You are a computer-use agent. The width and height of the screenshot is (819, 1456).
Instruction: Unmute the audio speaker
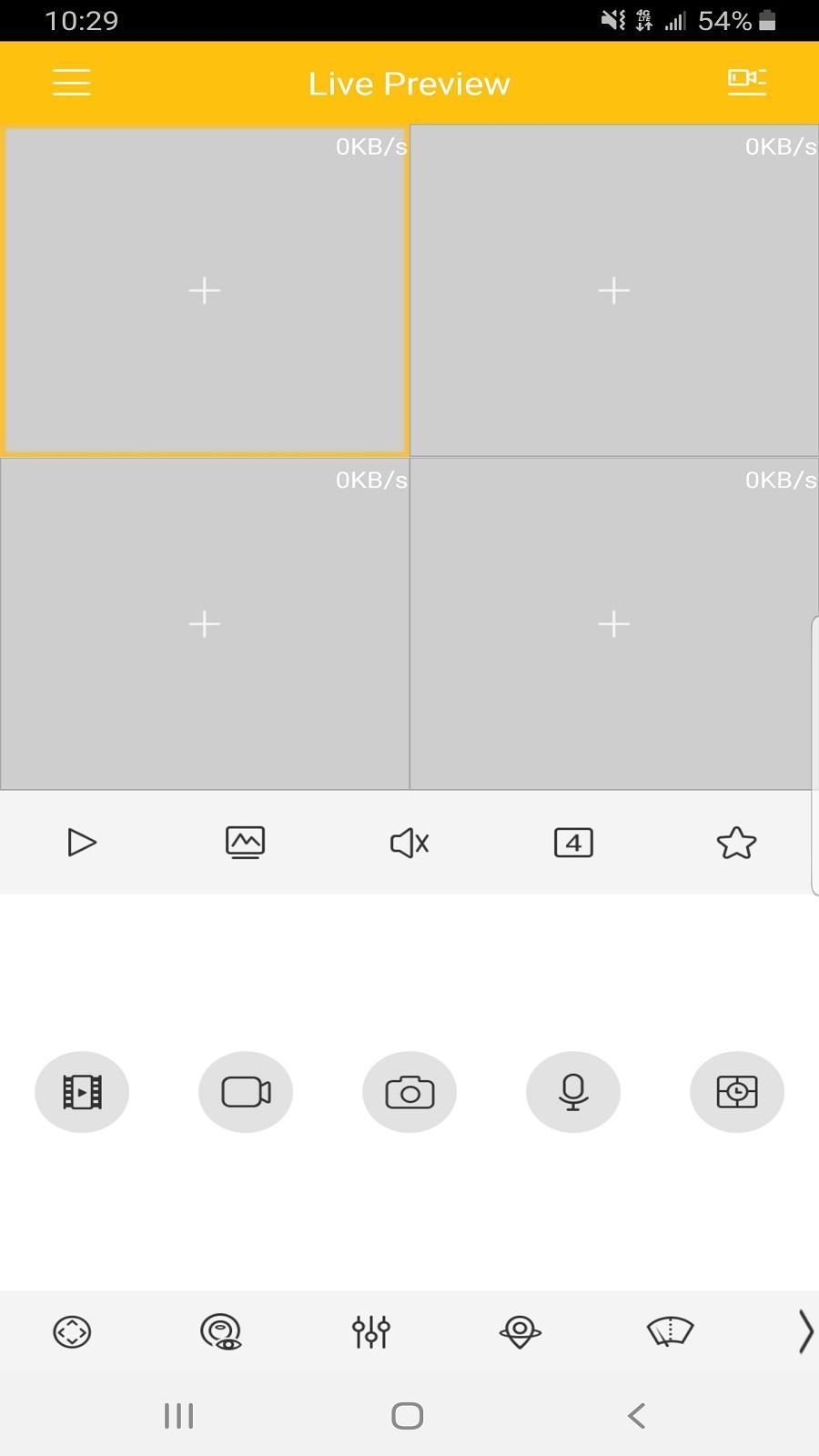pyautogui.click(x=409, y=843)
